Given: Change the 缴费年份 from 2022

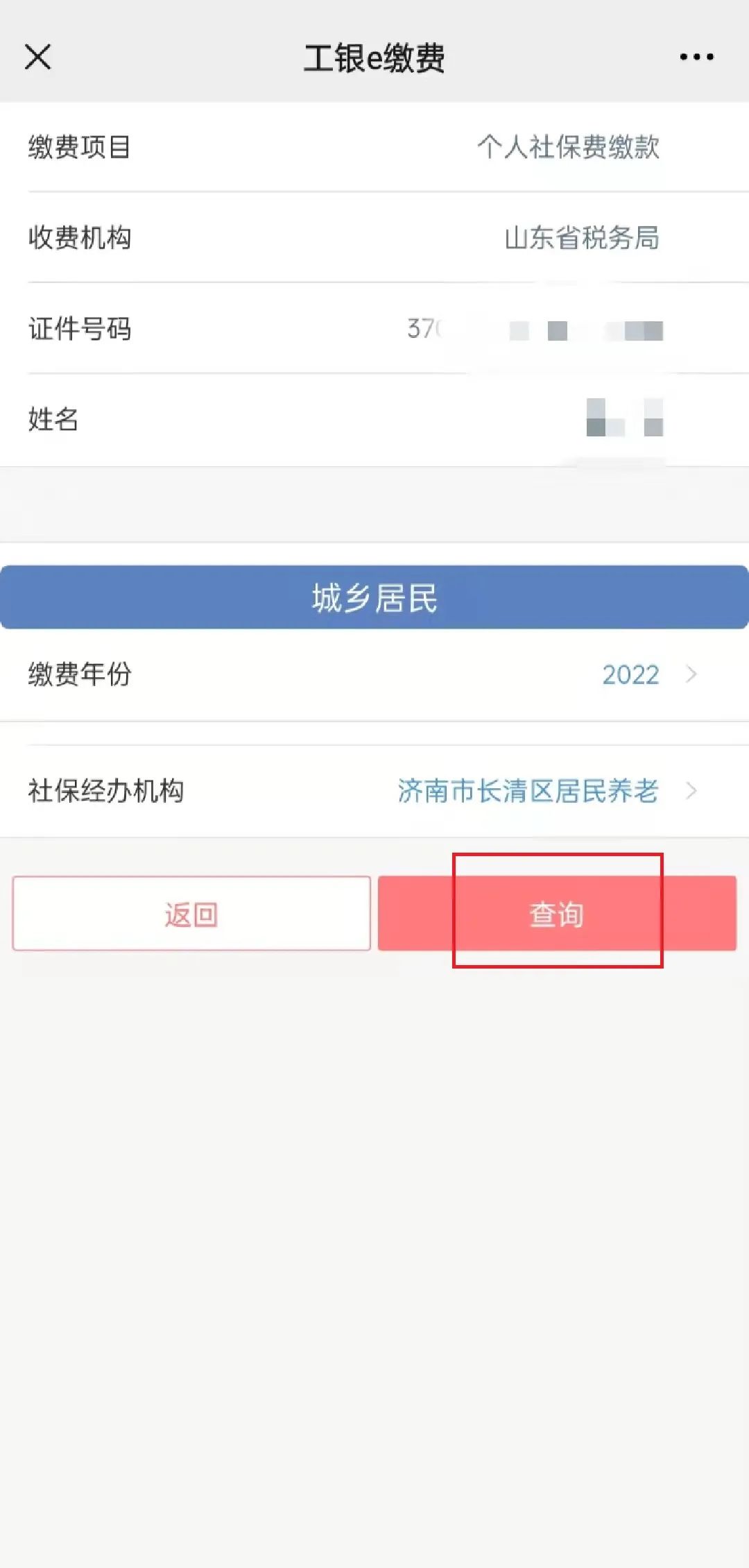Looking at the screenshot, I should [x=374, y=674].
